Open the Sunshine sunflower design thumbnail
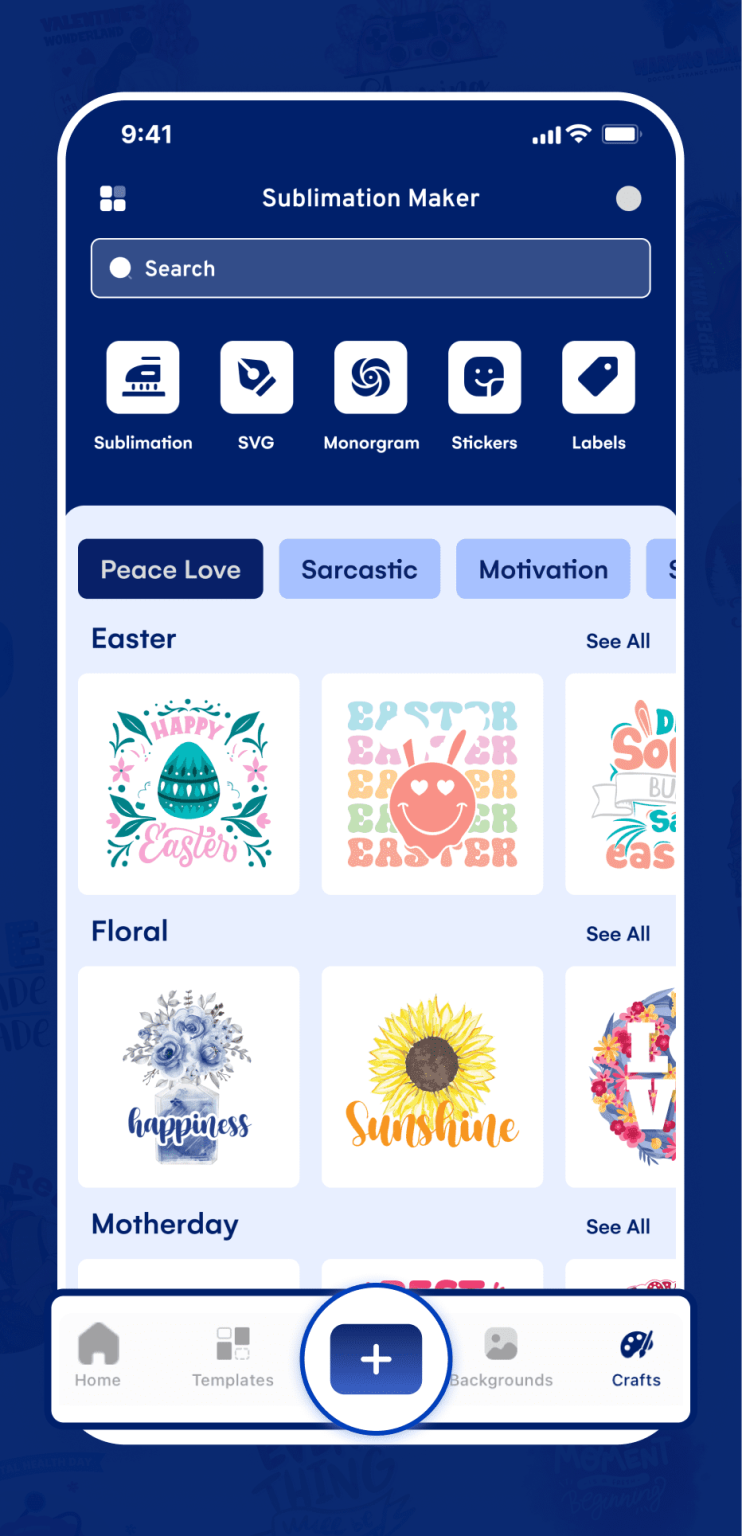This screenshot has width=742, height=1536. (x=432, y=1076)
